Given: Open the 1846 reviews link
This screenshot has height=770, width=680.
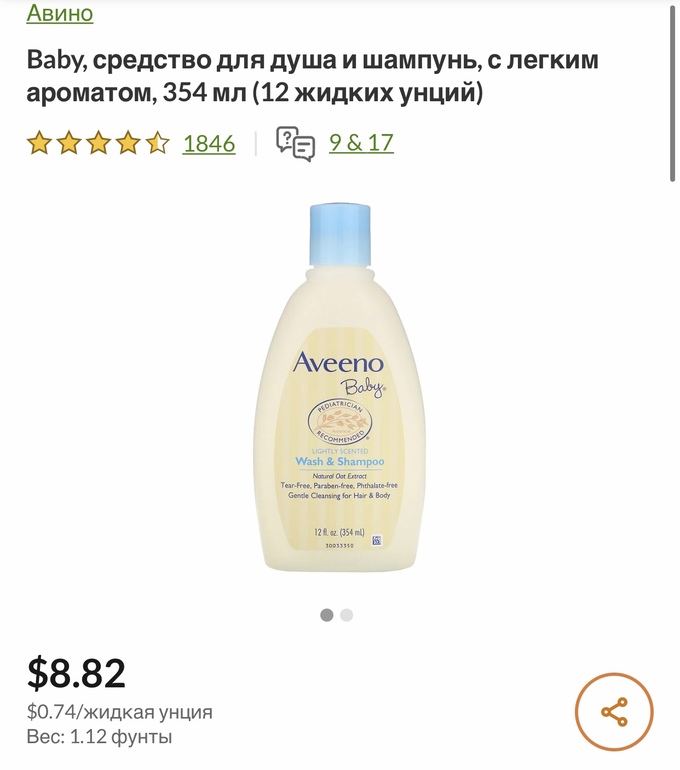Looking at the screenshot, I should click(x=209, y=143).
